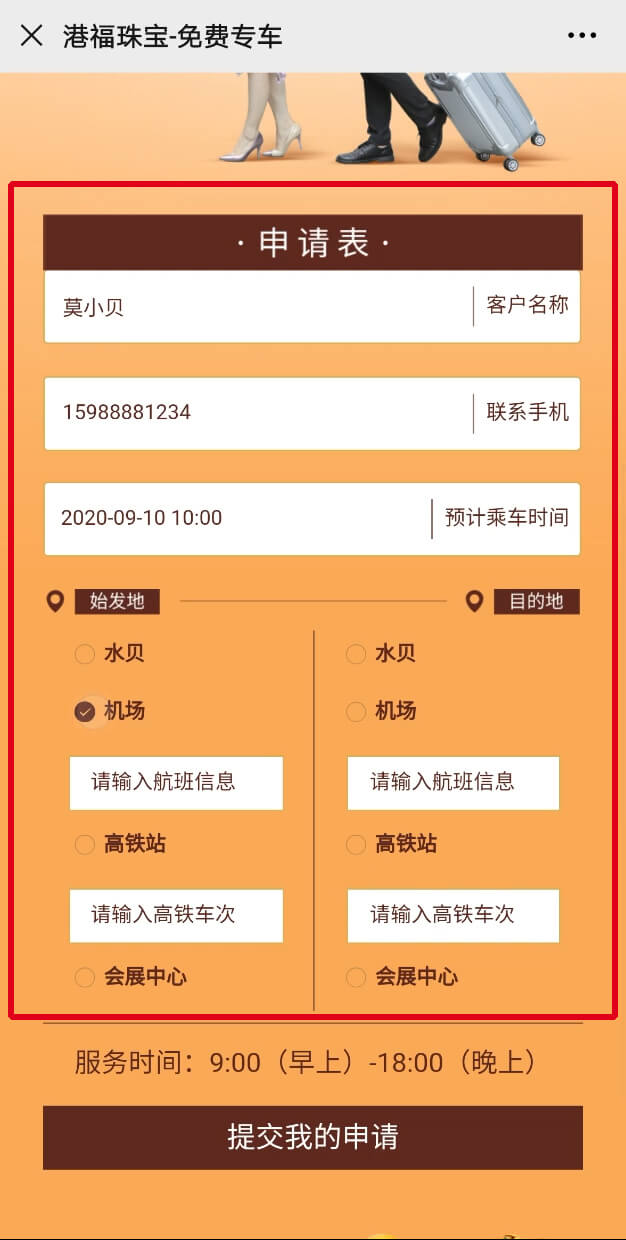626x1240 pixels.
Task: Select 水贝 as the 始发地
Action: coord(85,655)
